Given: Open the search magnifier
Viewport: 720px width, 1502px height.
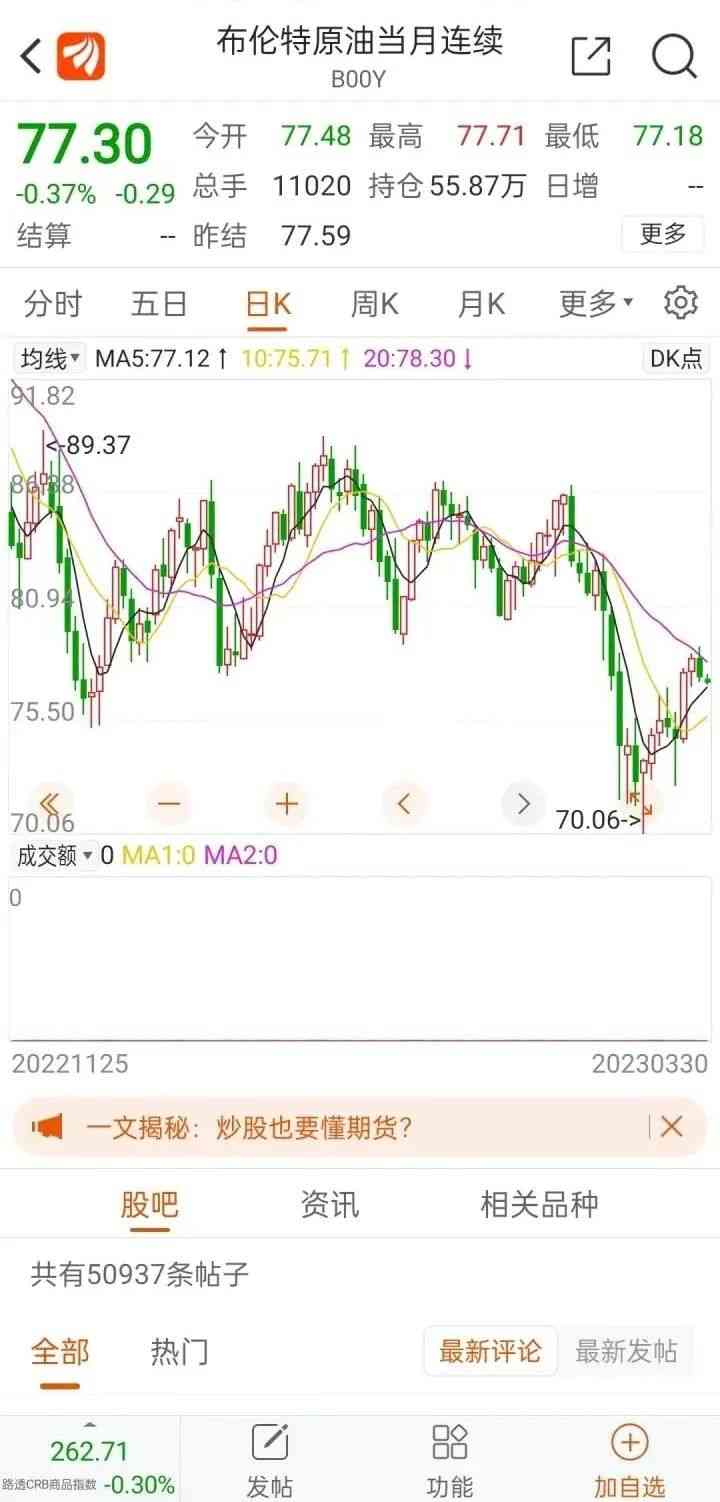Looking at the screenshot, I should (674, 56).
